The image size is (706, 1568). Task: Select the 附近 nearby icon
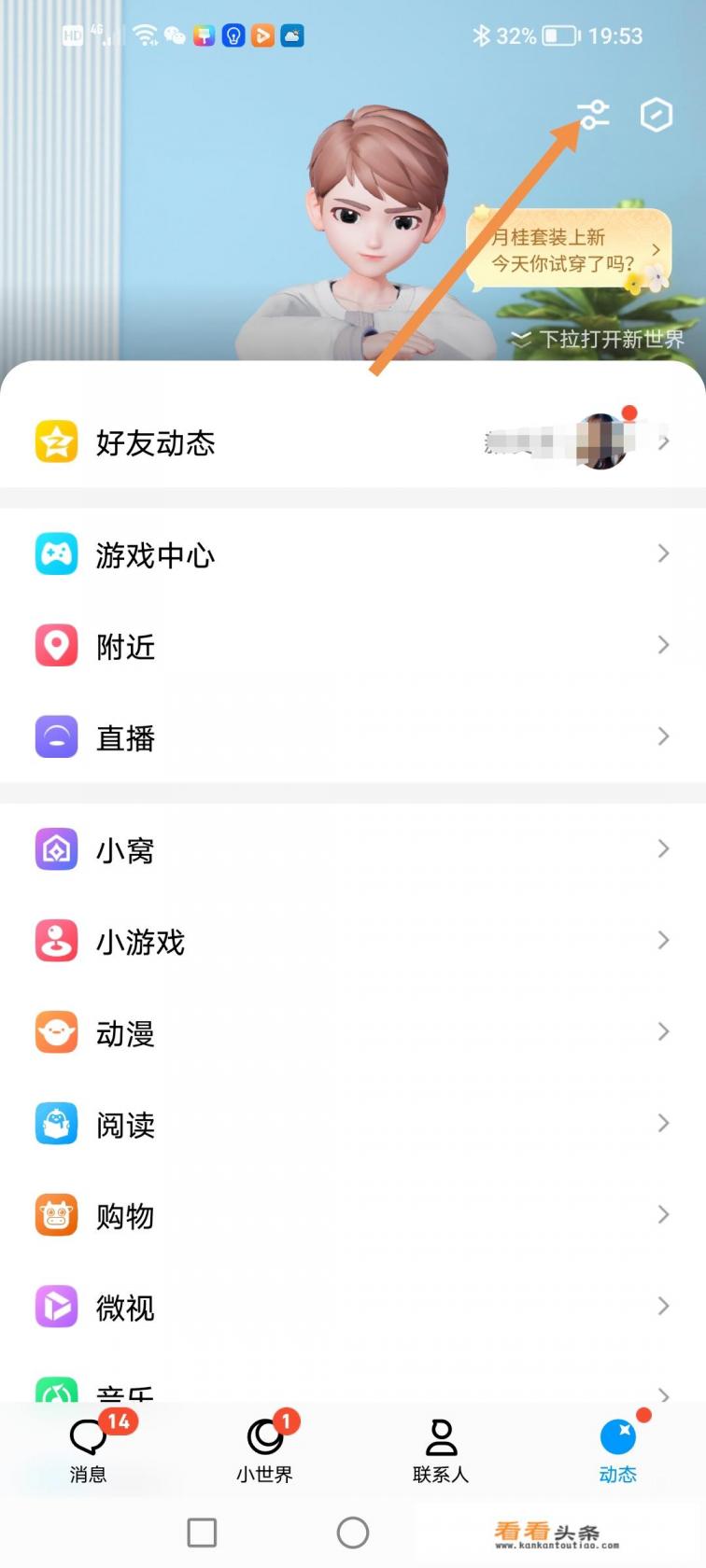coord(56,645)
